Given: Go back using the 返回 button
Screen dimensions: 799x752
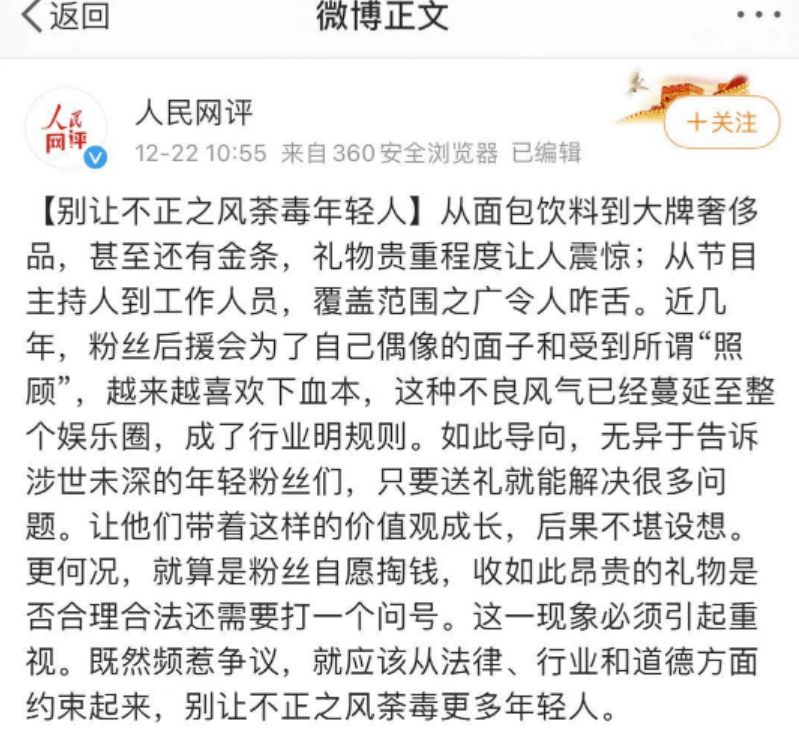Looking at the screenshot, I should (64, 17).
